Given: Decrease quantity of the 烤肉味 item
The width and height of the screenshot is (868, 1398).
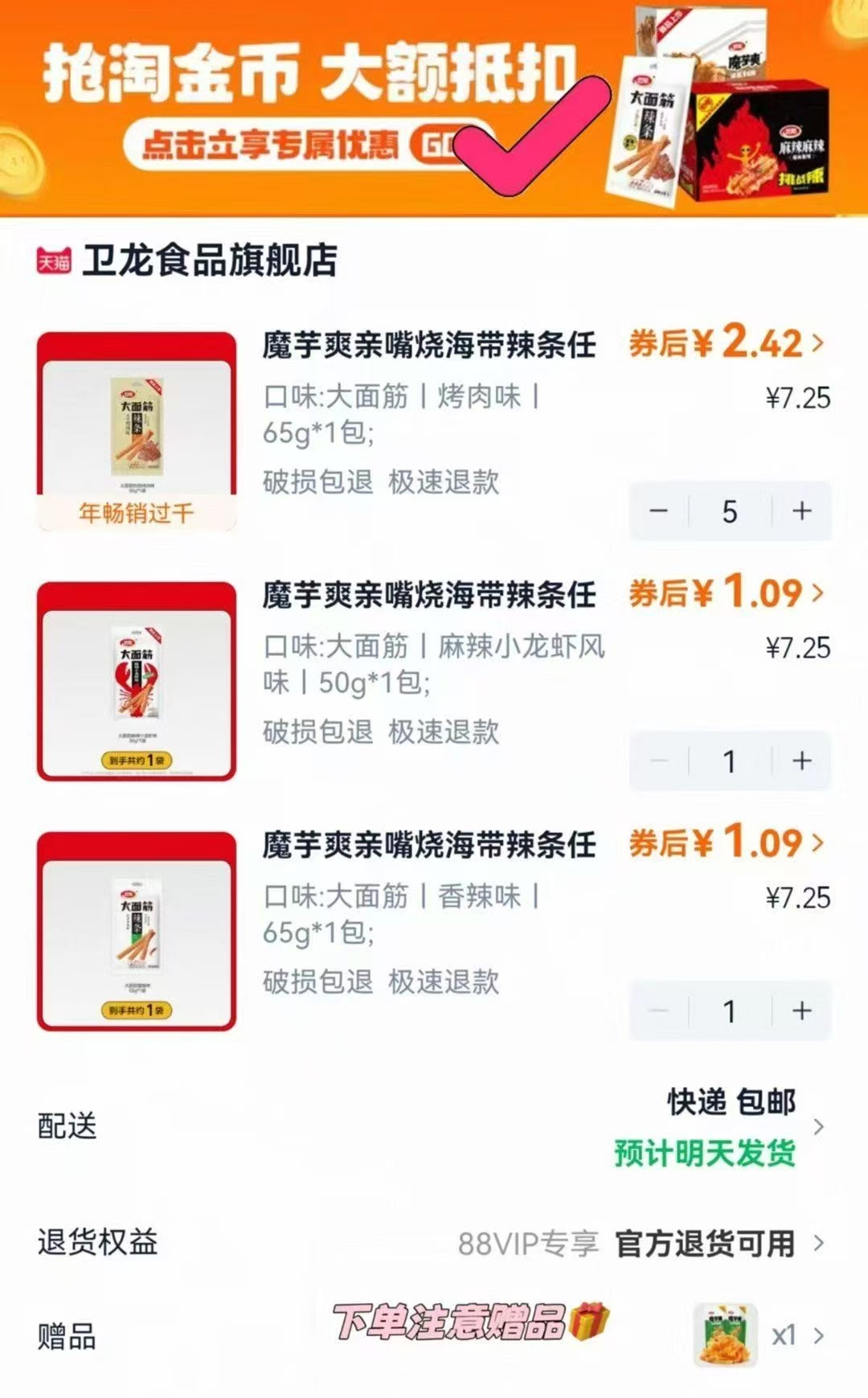Looking at the screenshot, I should tap(659, 512).
